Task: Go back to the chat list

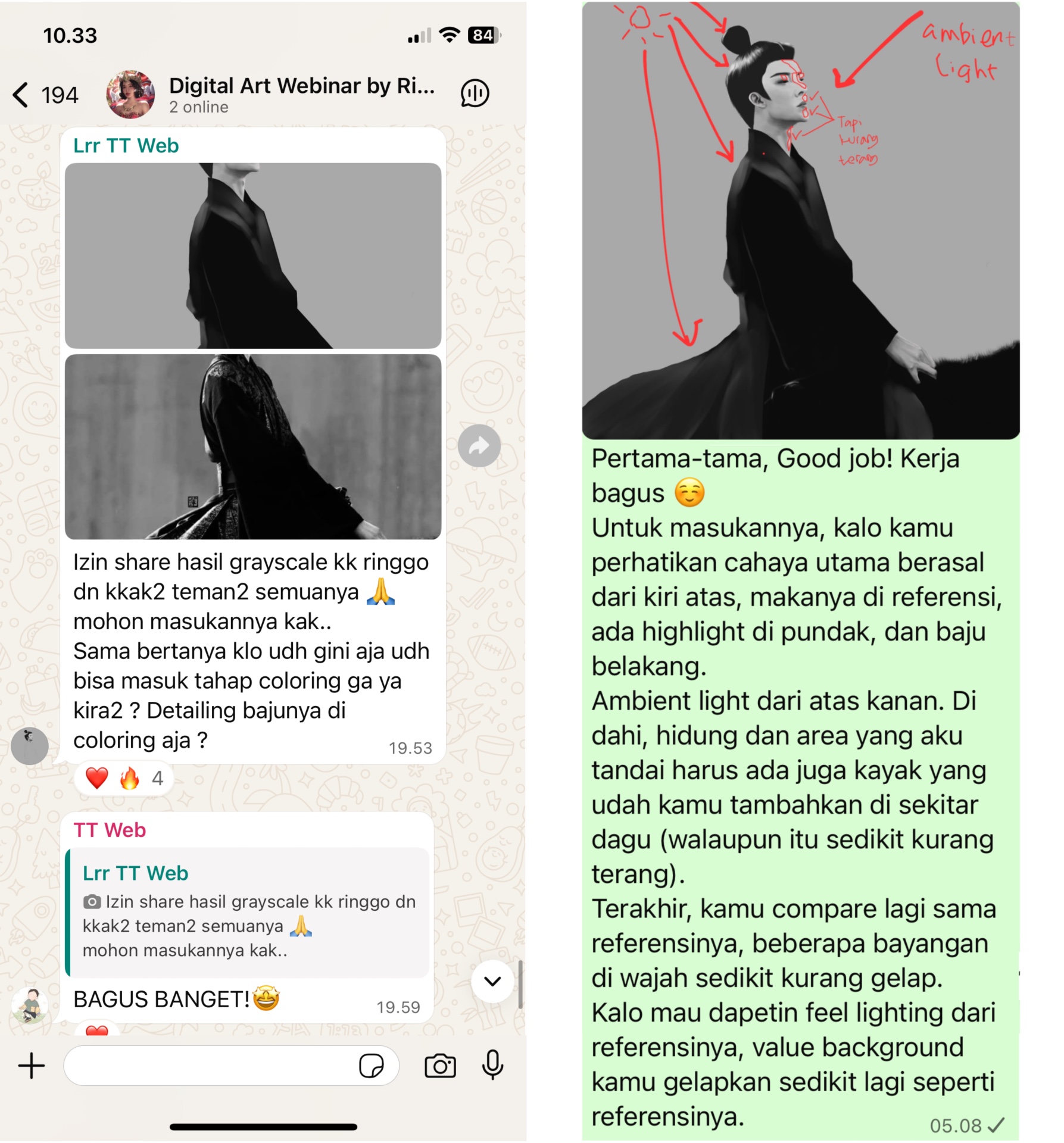Action: click(21, 95)
